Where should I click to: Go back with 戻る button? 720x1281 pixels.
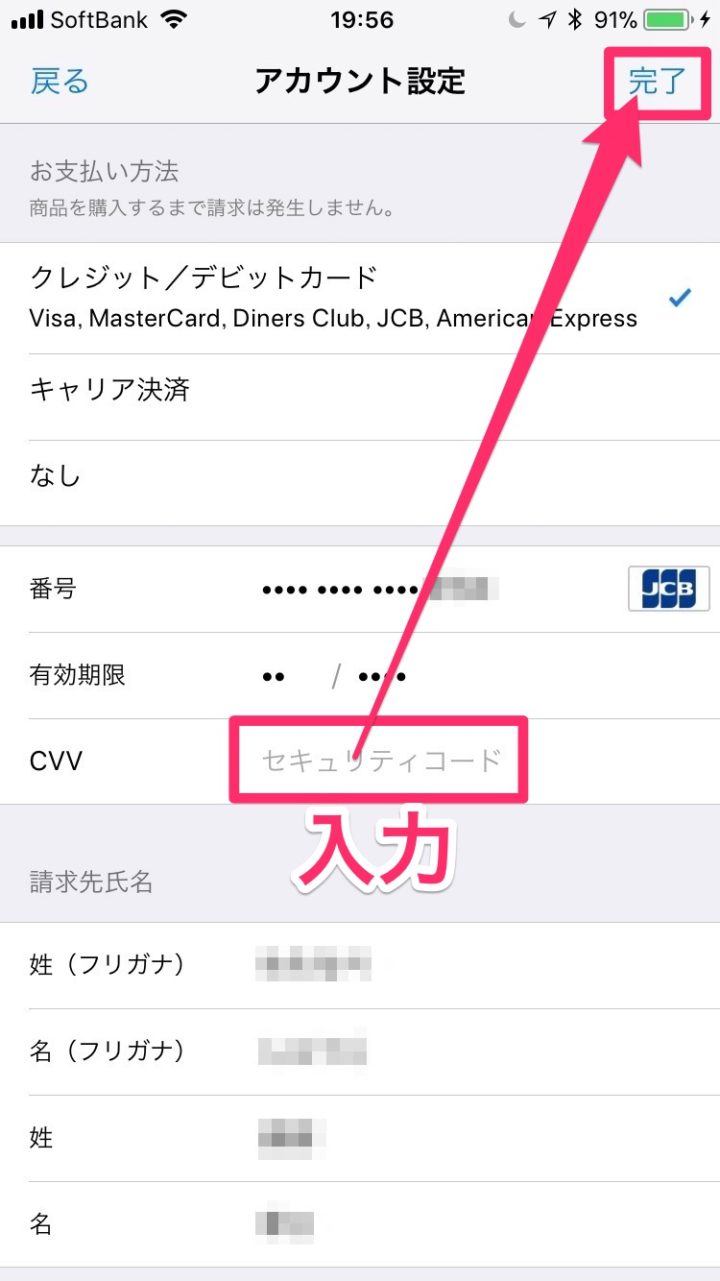pyautogui.click(x=59, y=81)
